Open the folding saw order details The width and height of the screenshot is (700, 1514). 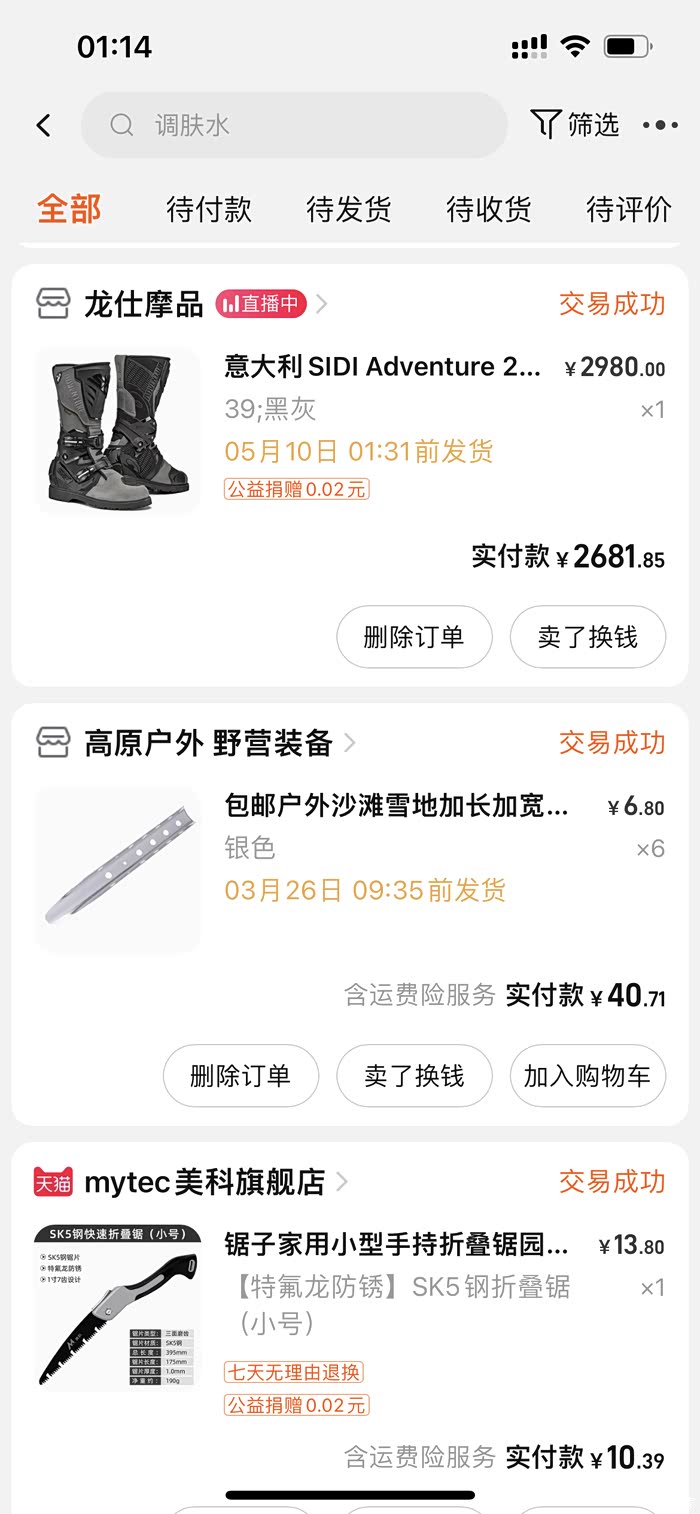coord(396,1246)
